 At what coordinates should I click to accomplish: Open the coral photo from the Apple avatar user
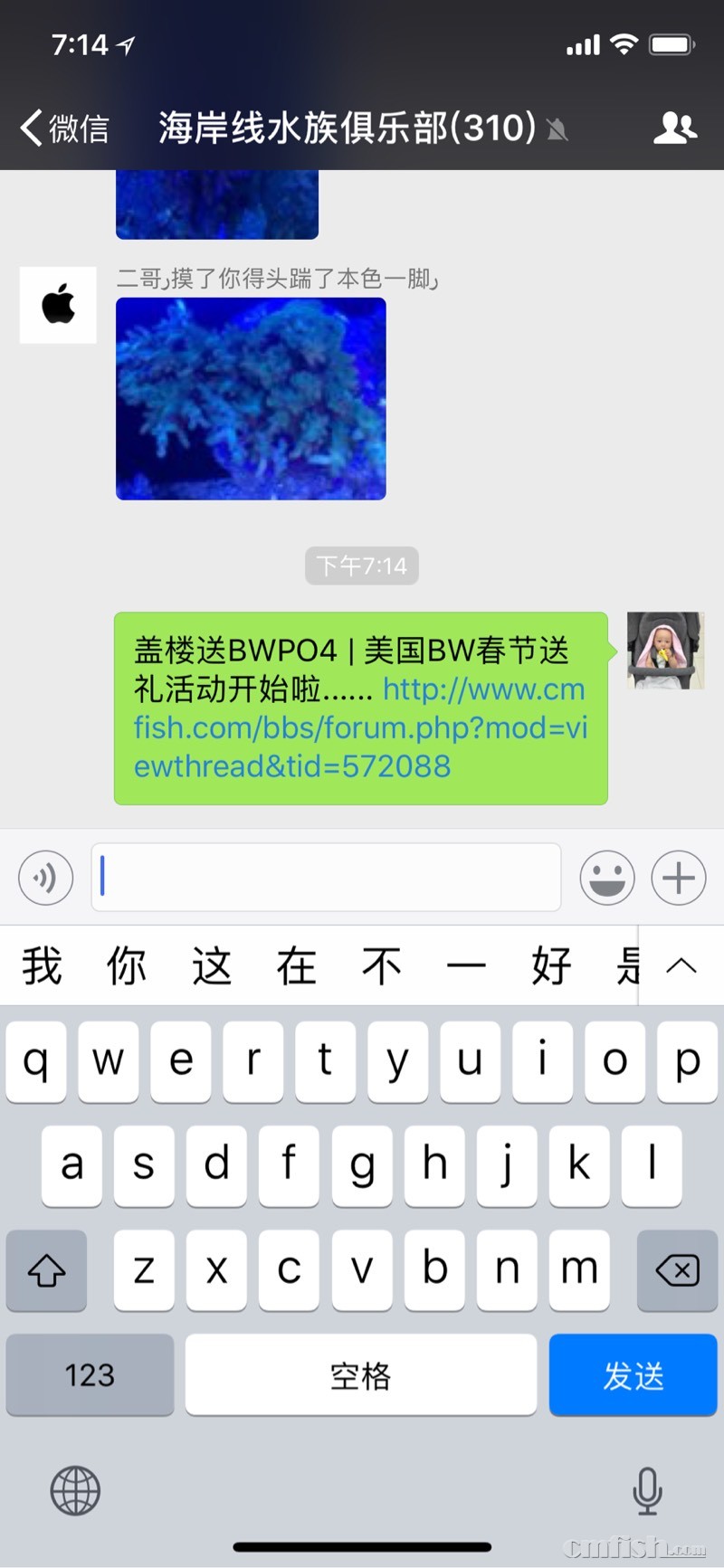[251, 398]
